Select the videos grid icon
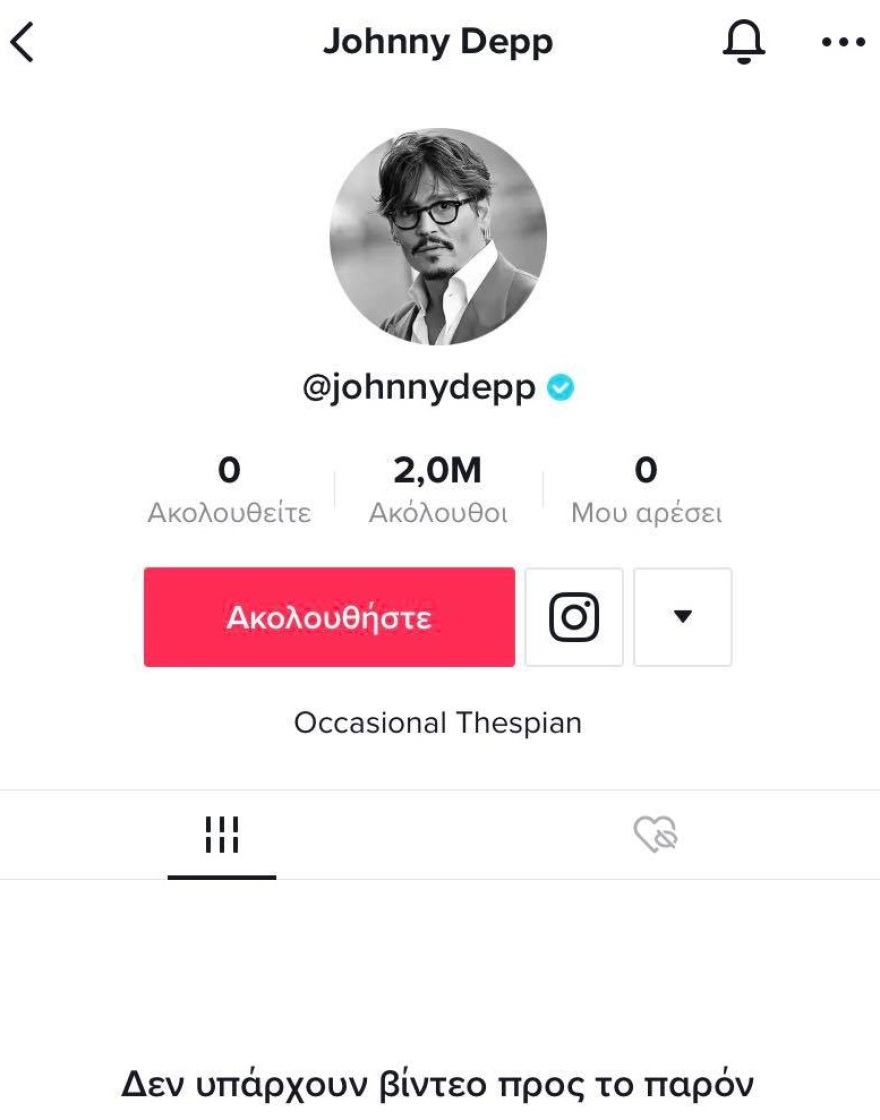 (221, 836)
